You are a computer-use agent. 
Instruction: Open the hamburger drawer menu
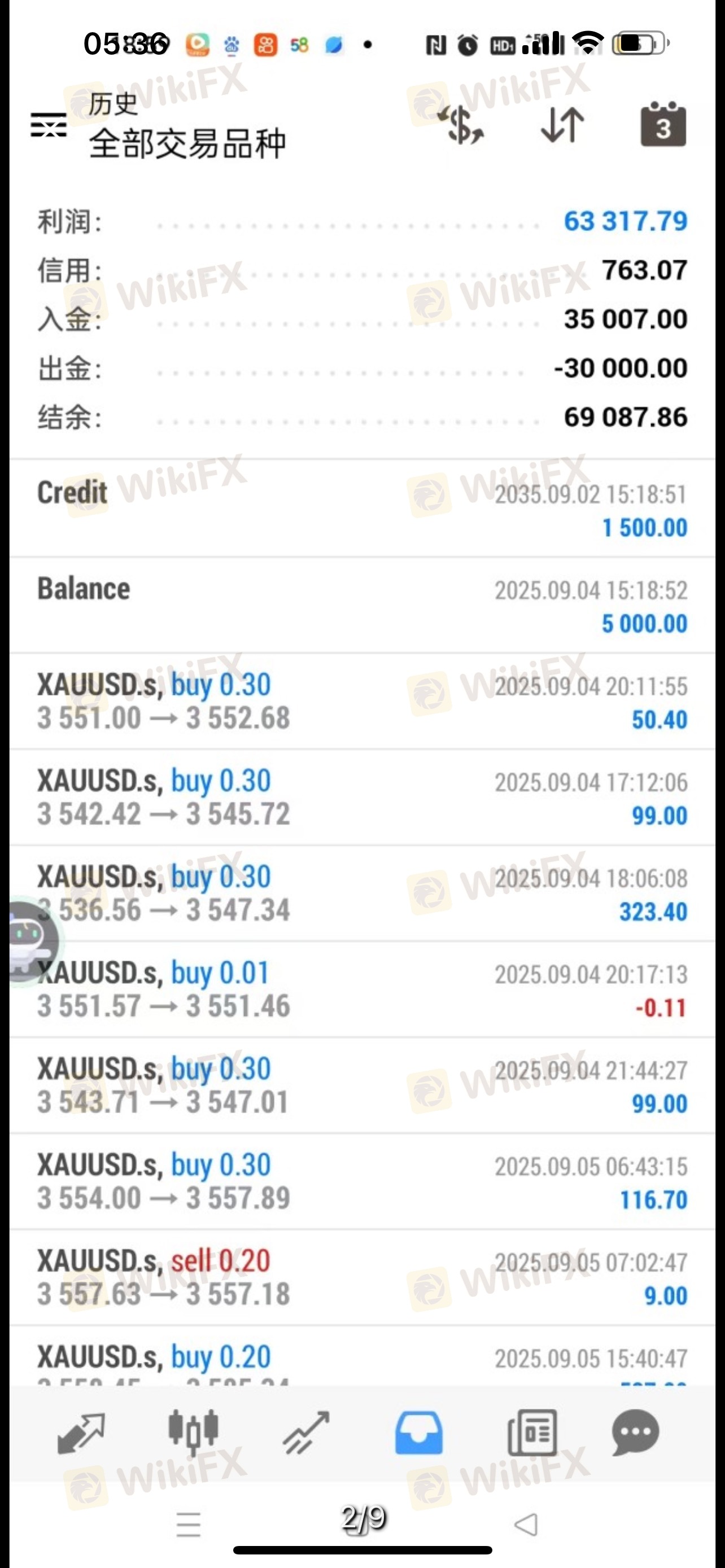[x=49, y=125]
